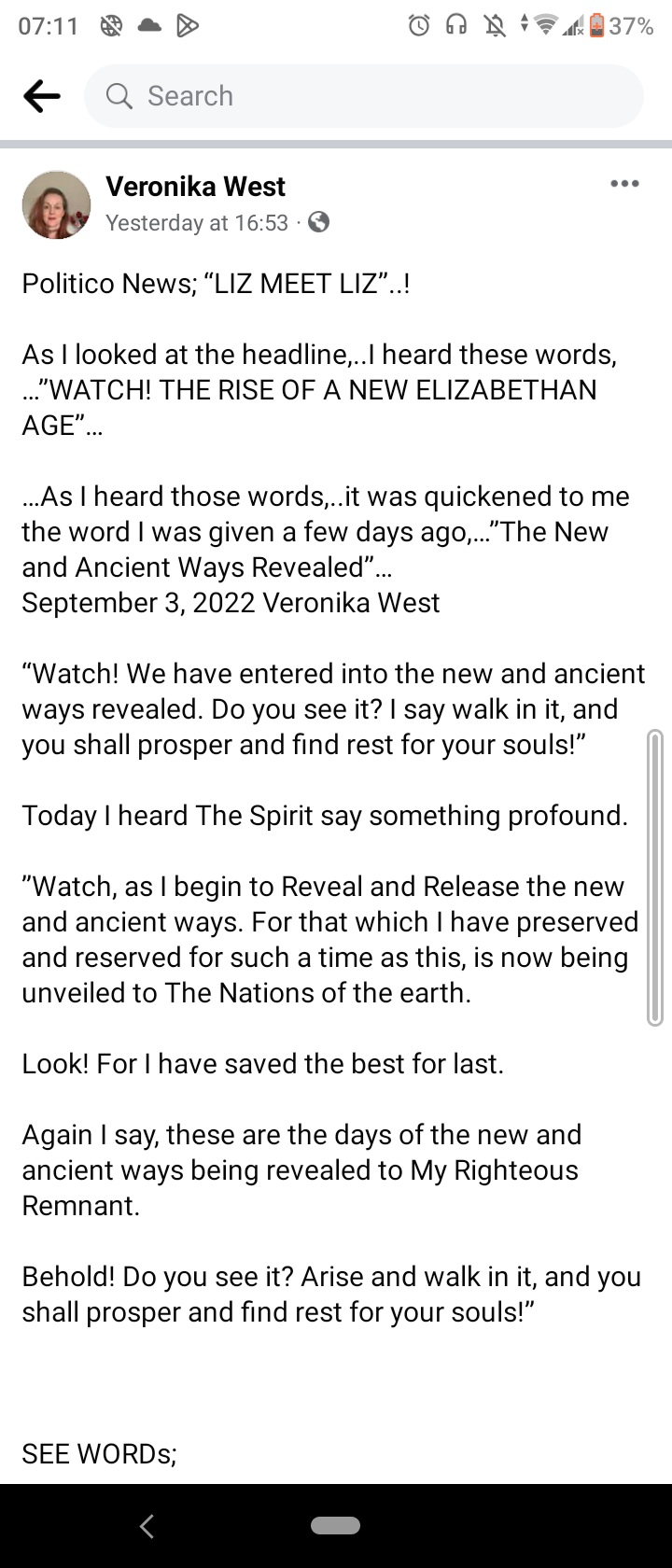Open the Search field

(364, 96)
